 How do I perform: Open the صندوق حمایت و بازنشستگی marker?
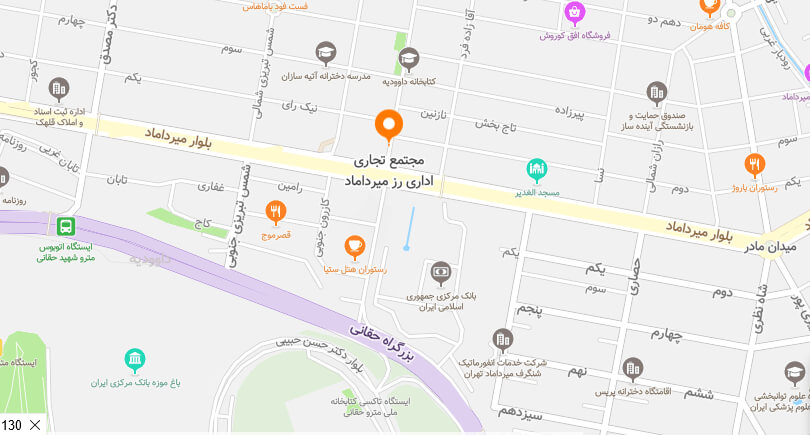tap(657, 93)
